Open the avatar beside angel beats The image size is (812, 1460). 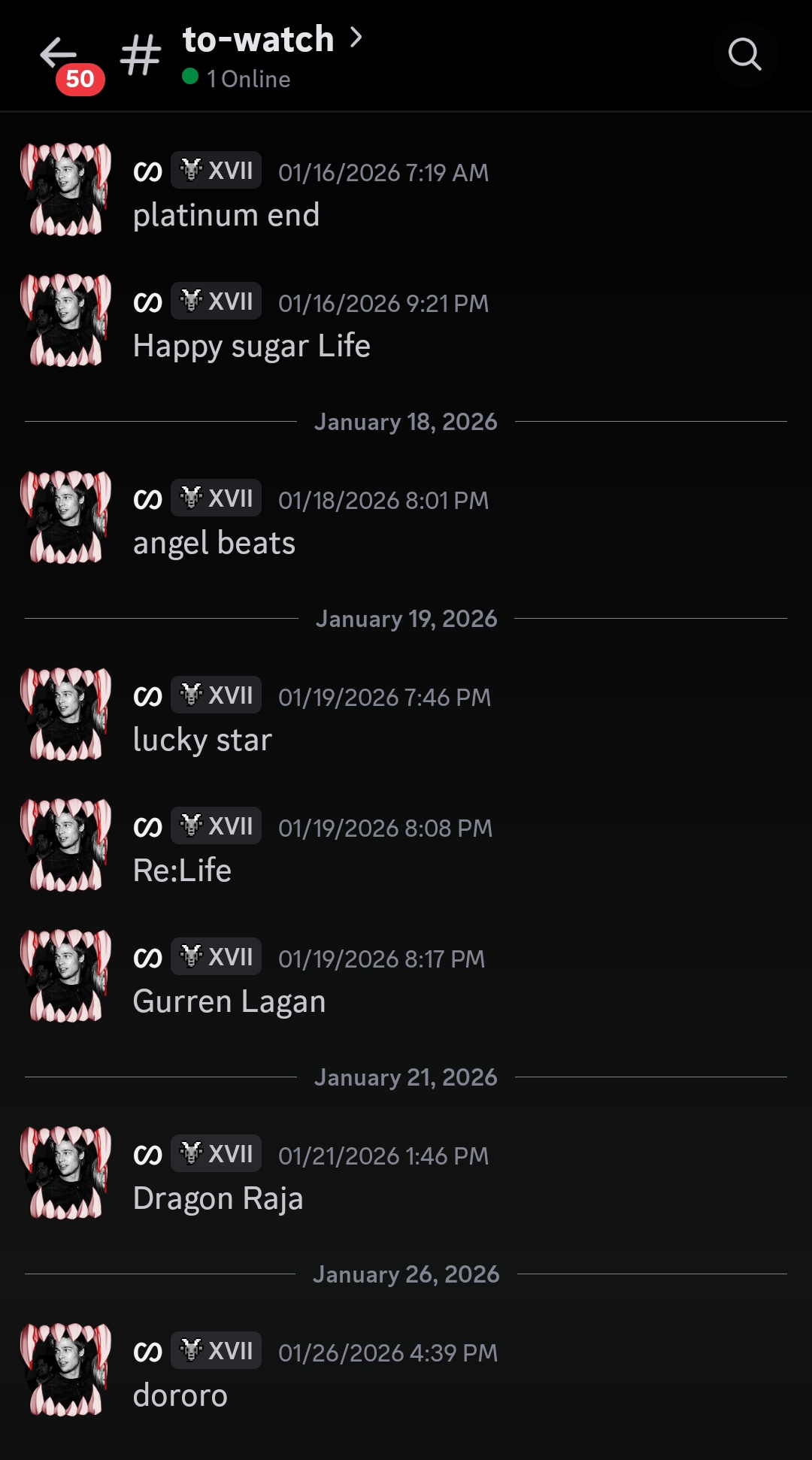click(65, 517)
